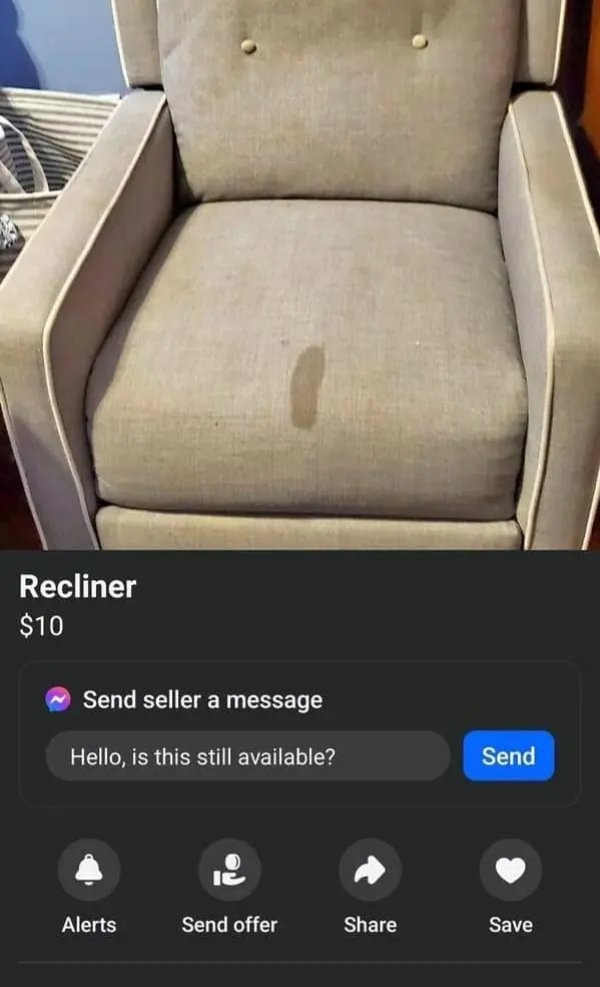600x987 pixels.
Task: Edit the 'Hello, is this still available?' message
Action: click(x=247, y=756)
